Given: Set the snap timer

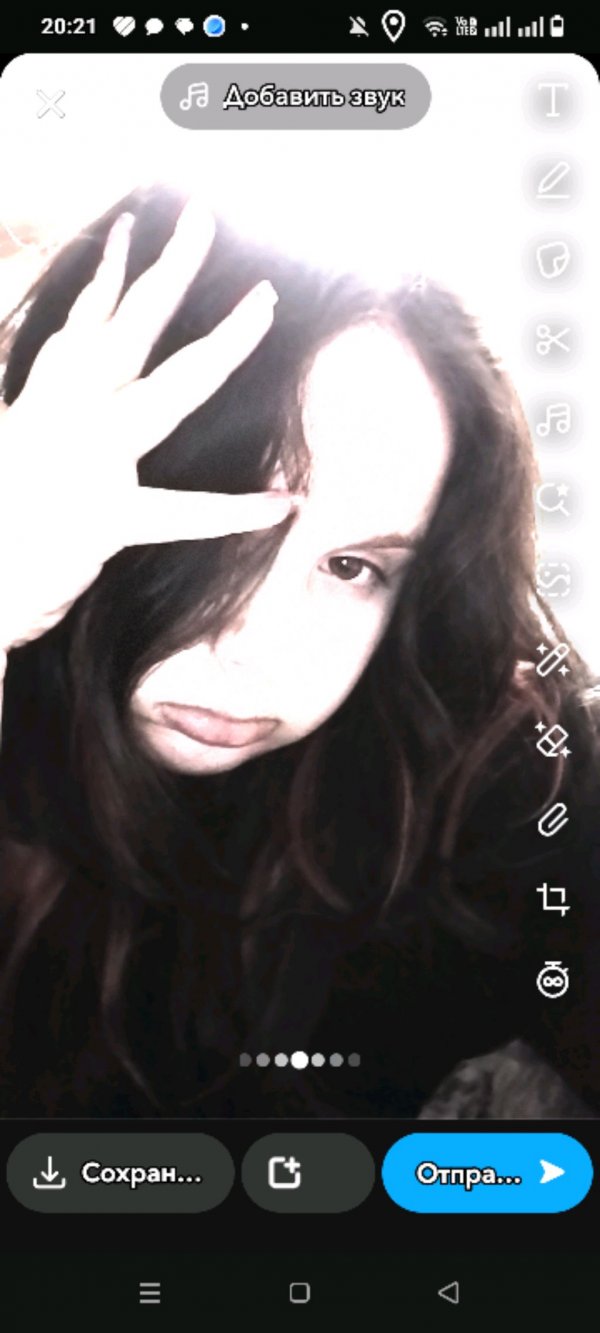Looking at the screenshot, I should click(552, 979).
